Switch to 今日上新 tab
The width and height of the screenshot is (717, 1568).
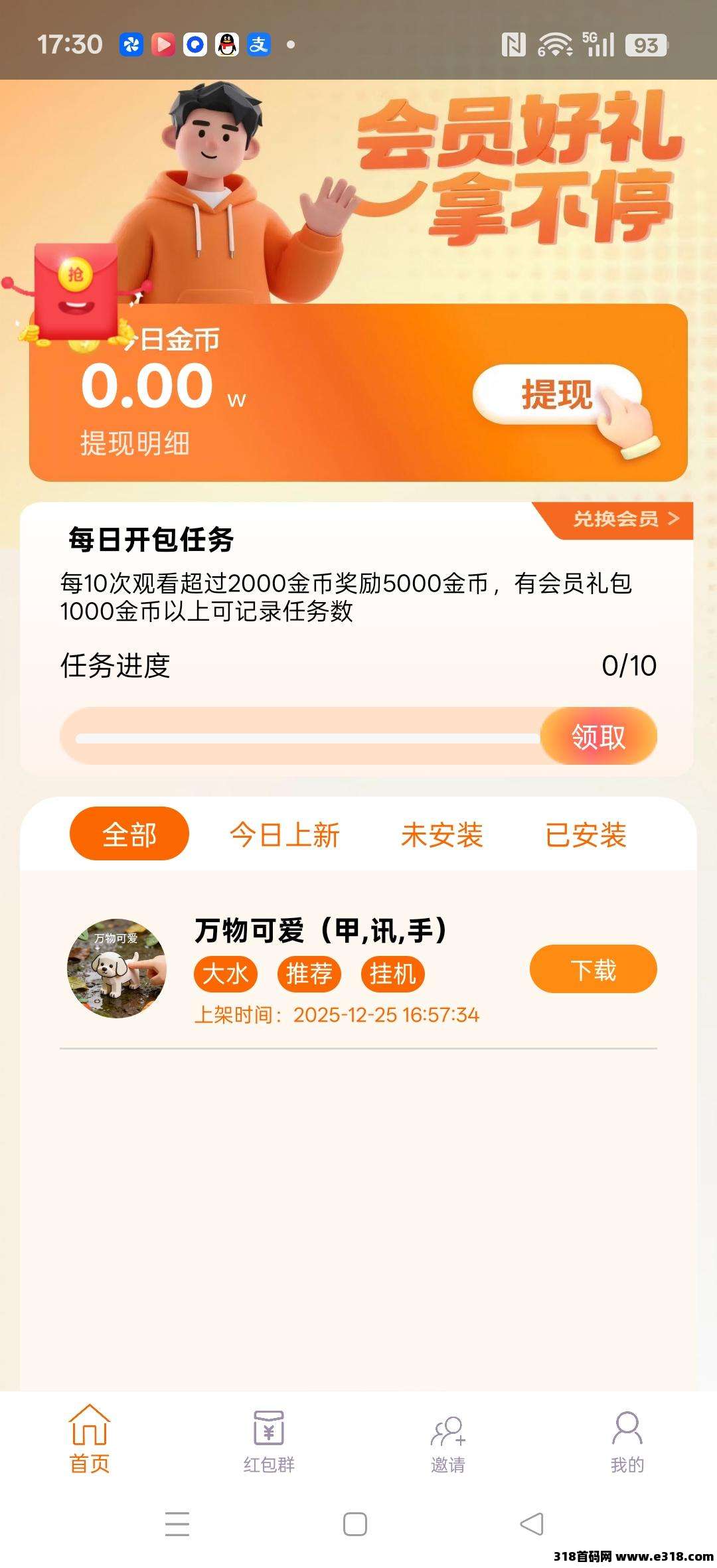[x=284, y=834]
